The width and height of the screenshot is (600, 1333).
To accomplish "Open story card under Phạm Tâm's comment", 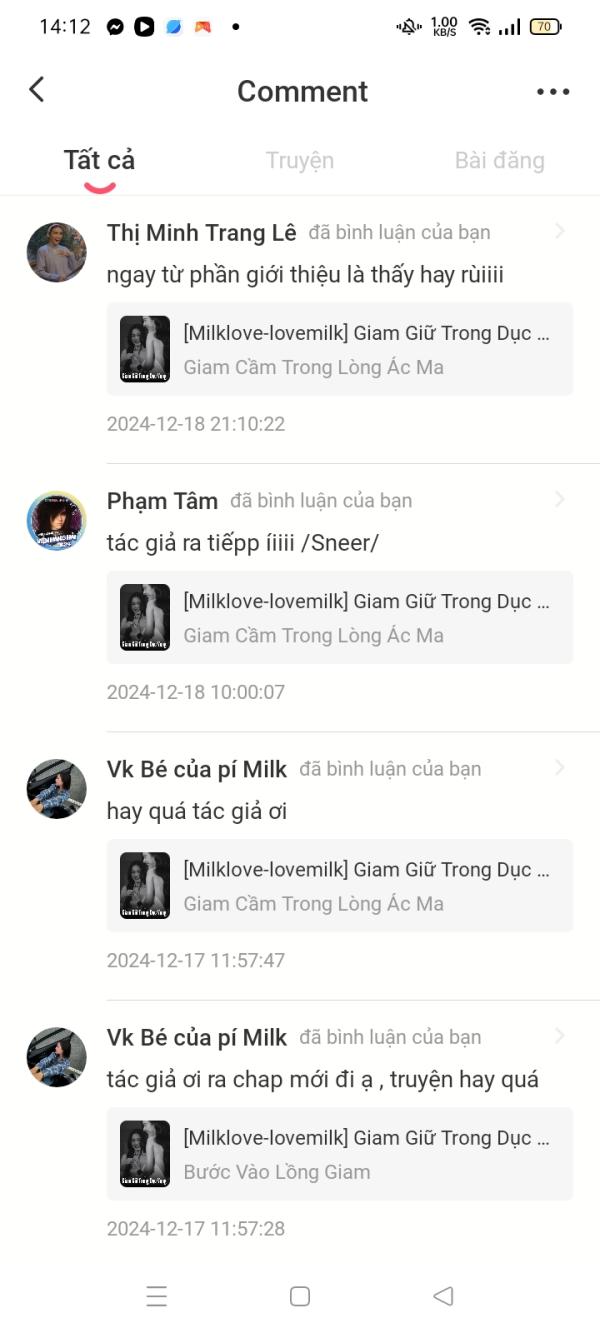I will [340, 617].
